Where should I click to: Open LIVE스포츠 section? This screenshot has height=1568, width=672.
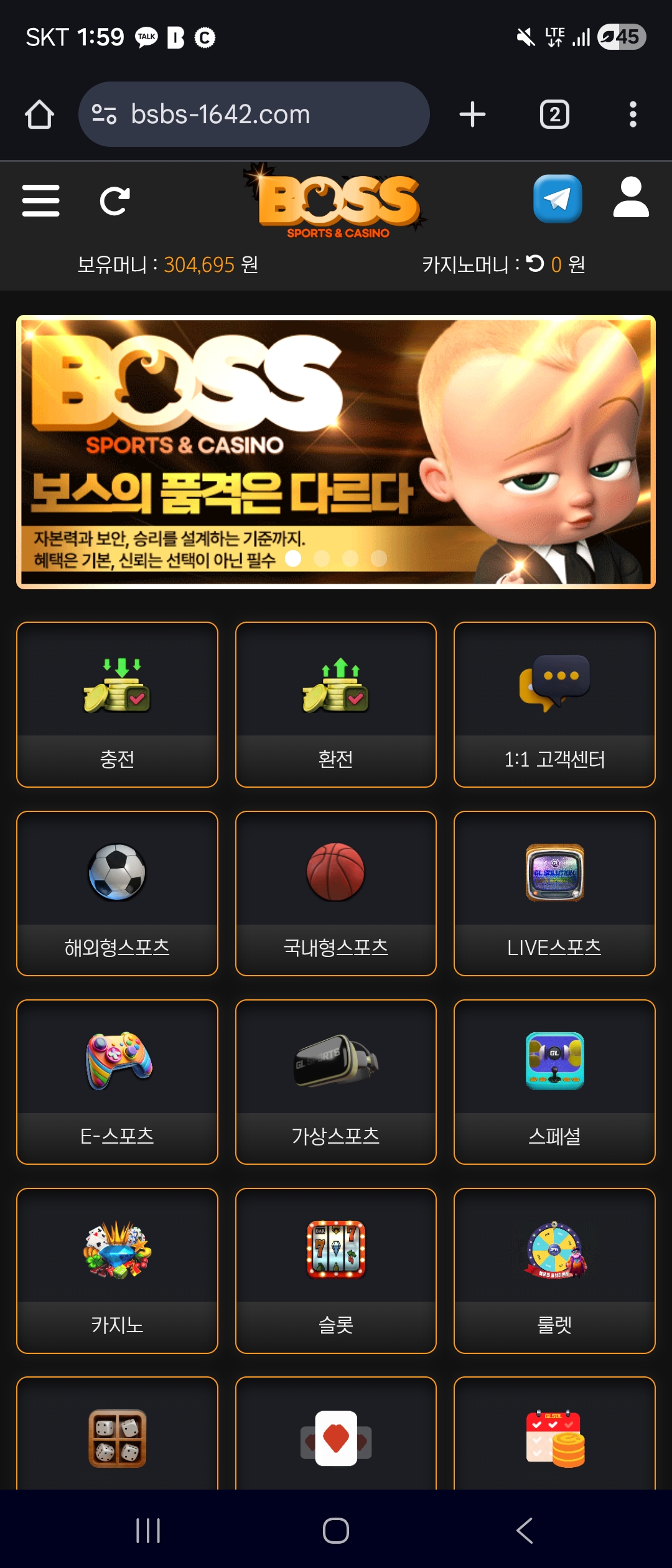(x=554, y=894)
